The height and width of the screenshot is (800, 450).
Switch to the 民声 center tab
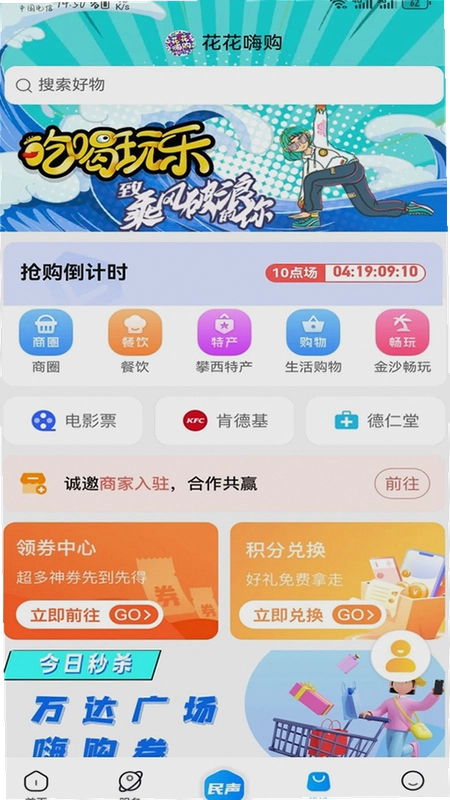[x=224, y=787]
